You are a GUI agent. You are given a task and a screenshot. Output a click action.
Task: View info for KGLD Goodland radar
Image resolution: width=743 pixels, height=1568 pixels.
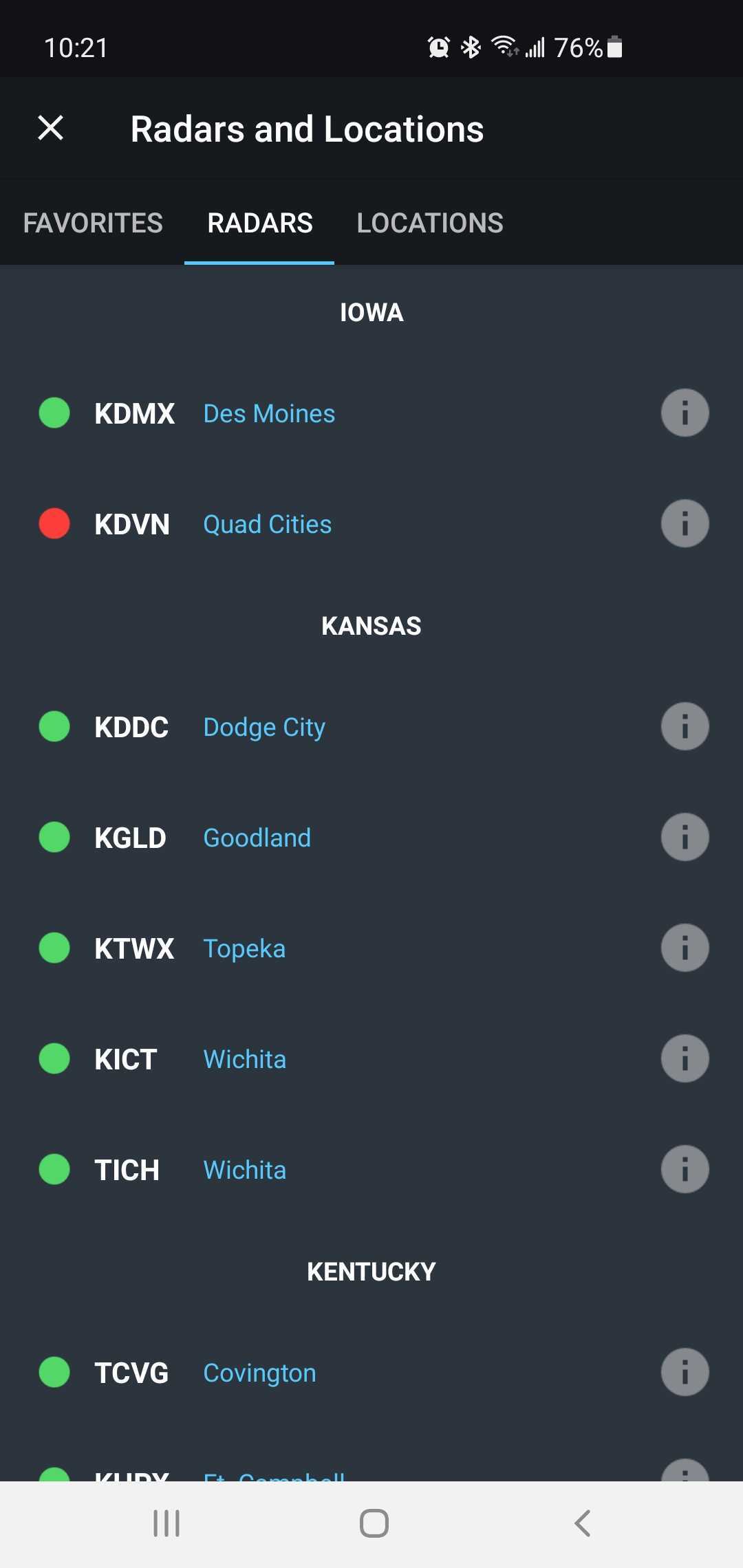[684, 837]
